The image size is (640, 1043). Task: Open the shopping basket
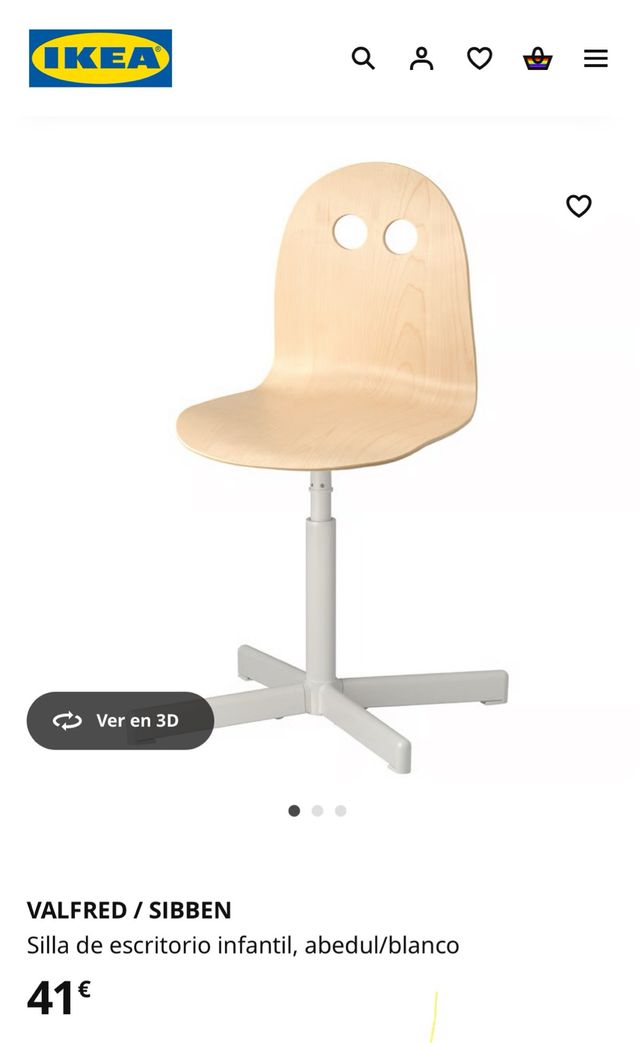[x=538, y=59]
